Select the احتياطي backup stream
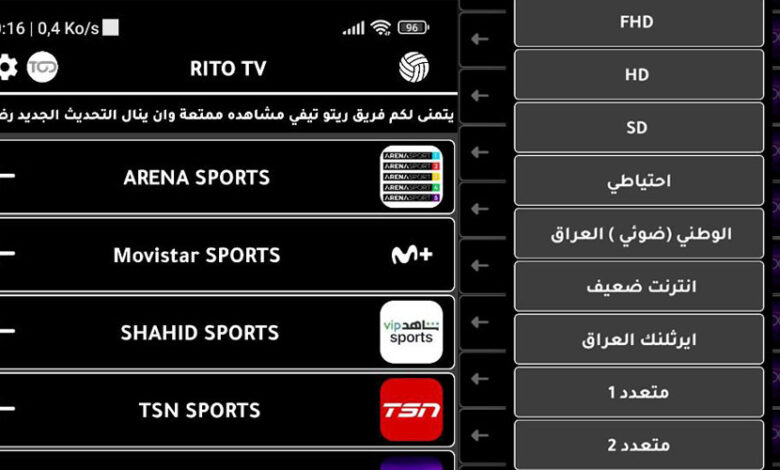Viewport: 780px width, 470px height. tap(638, 182)
